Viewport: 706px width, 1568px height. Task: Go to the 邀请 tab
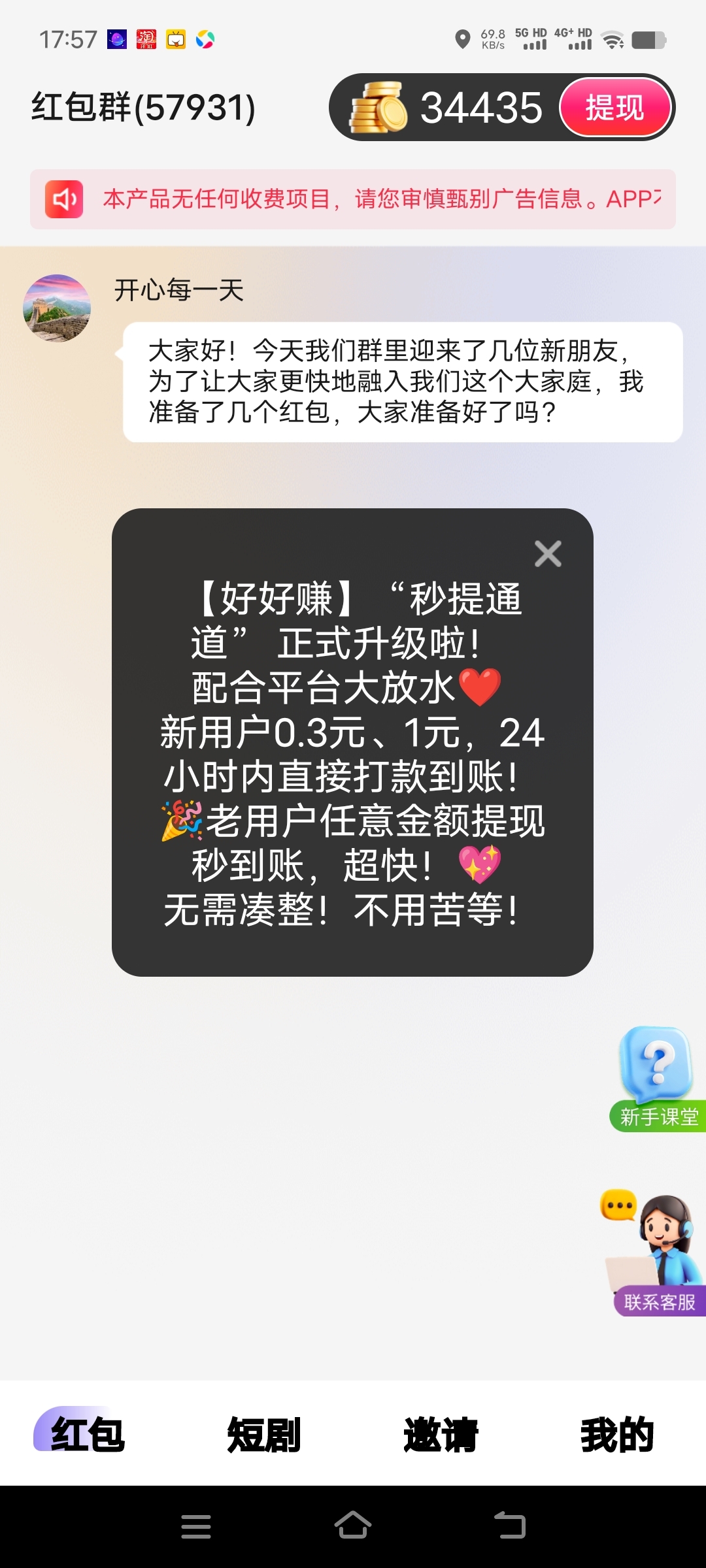tap(441, 1434)
